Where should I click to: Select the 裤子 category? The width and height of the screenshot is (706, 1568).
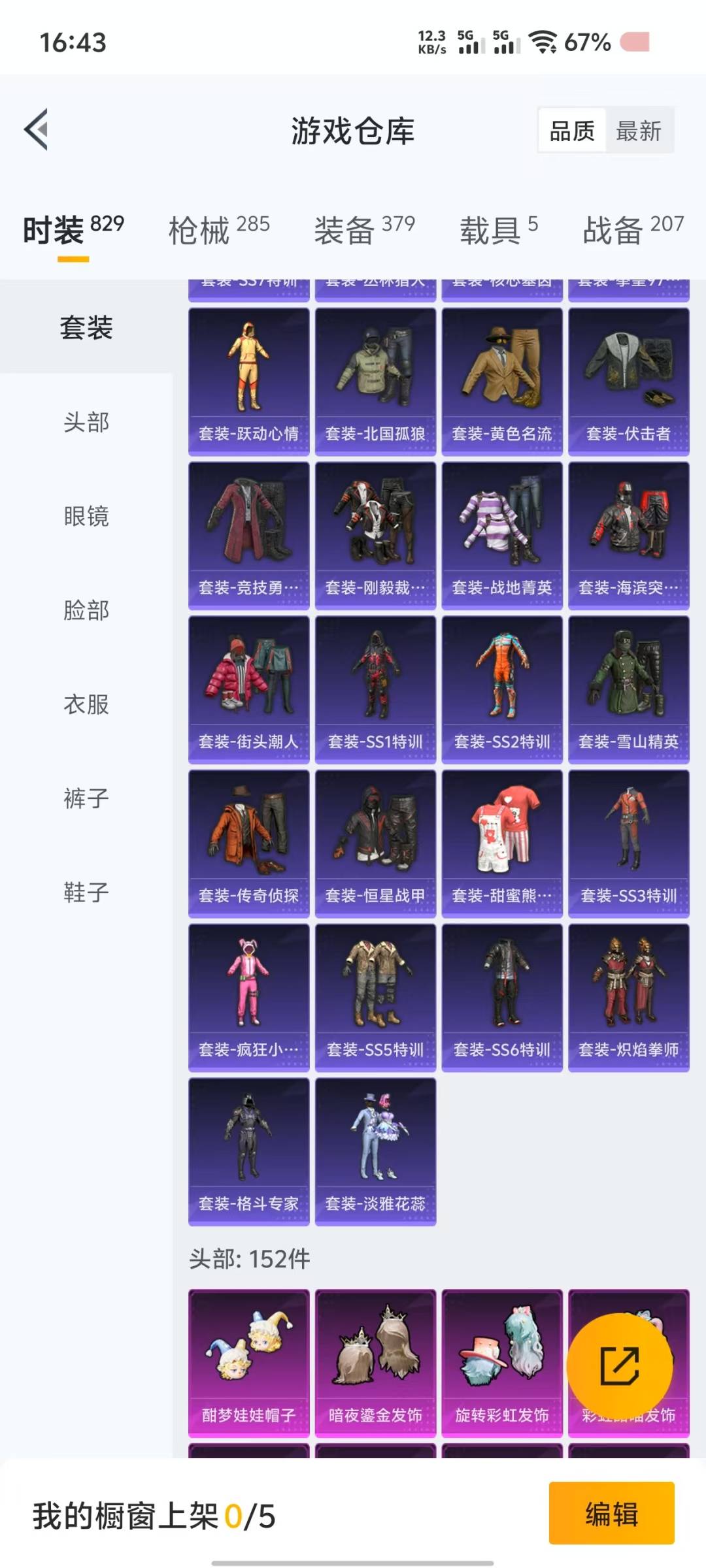(x=86, y=798)
